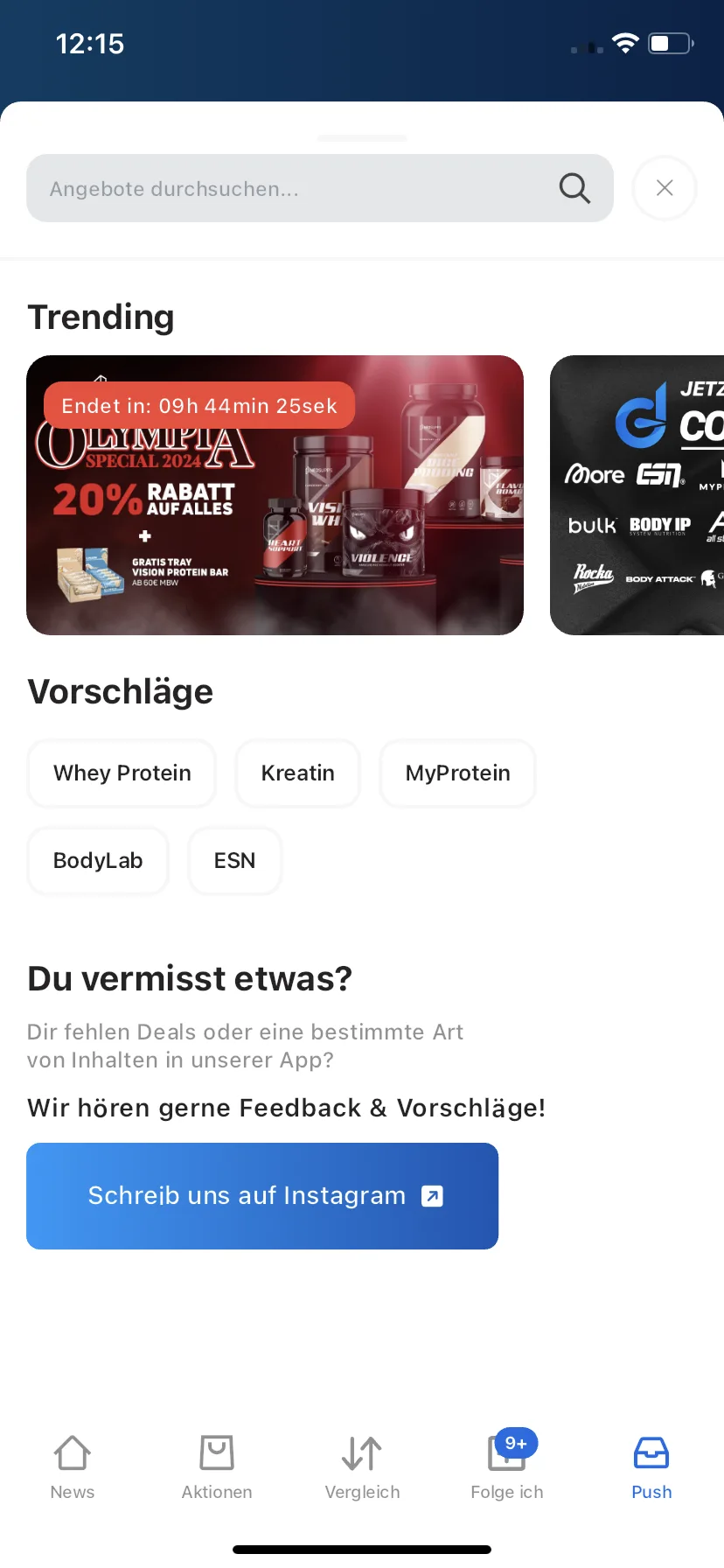Switch to the Folge ich tab
The width and height of the screenshot is (724, 1568).
pos(507,1467)
